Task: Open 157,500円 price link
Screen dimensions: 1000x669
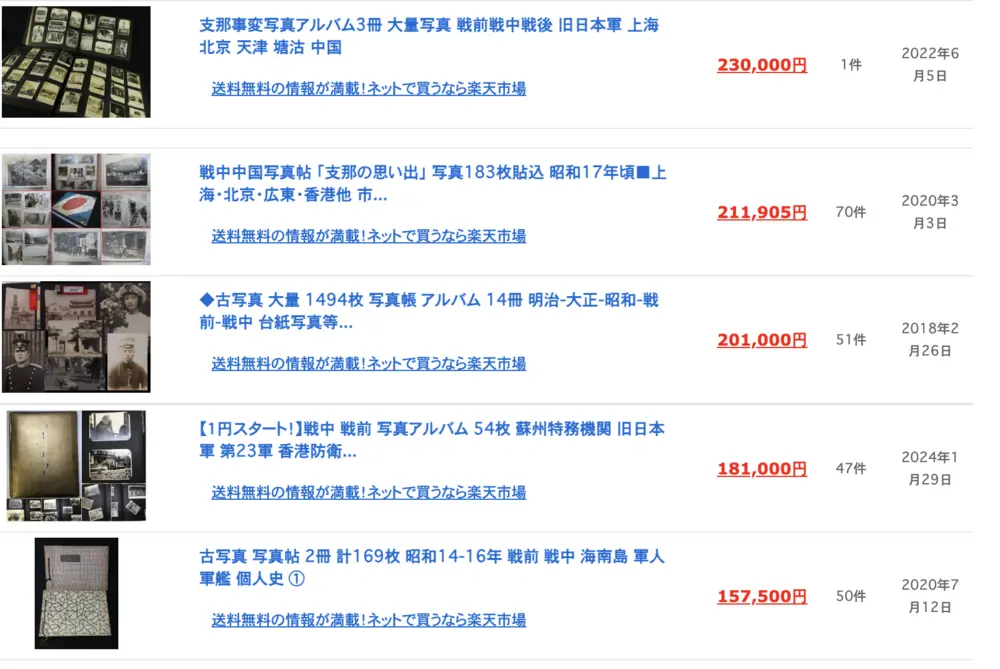Action: (x=761, y=596)
